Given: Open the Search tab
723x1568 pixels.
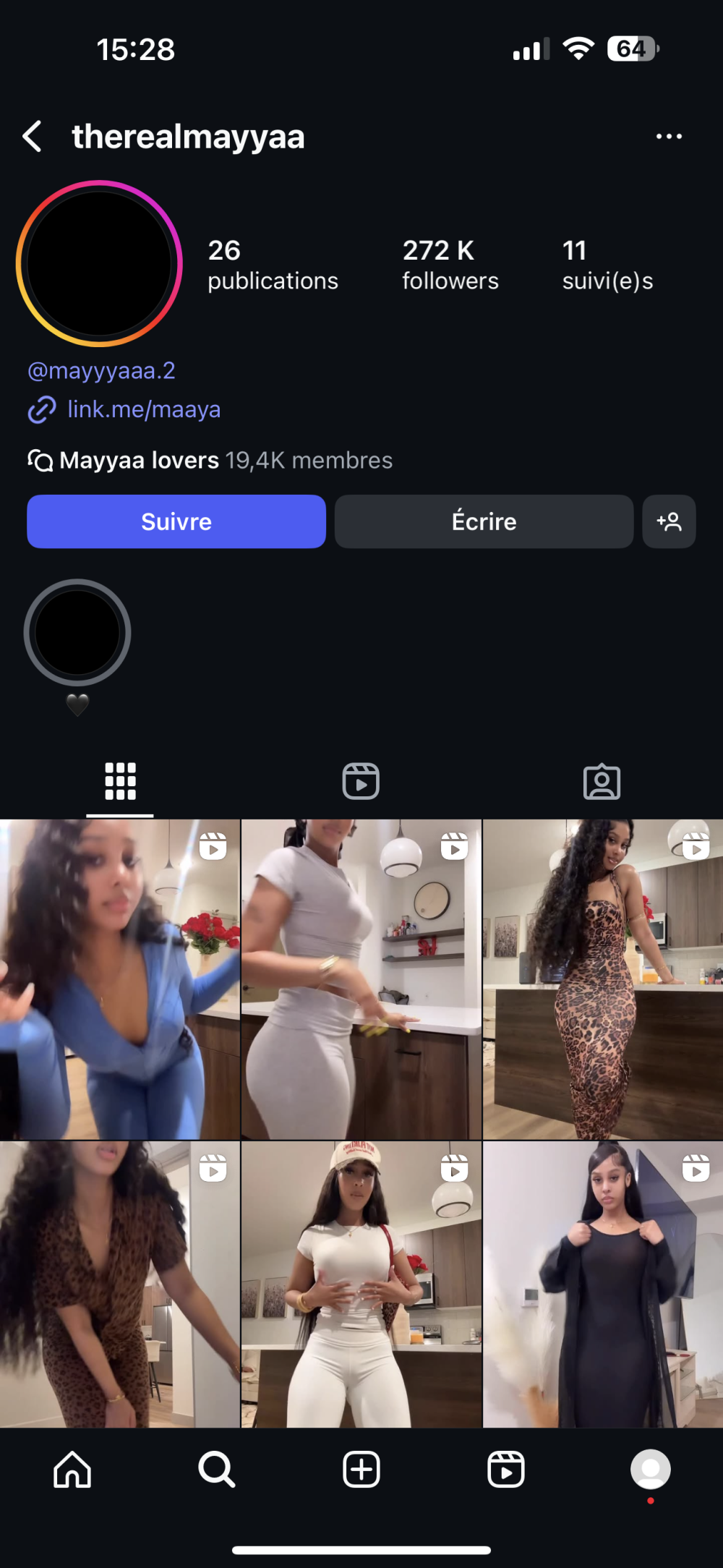Looking at the screenshot, I should point(216,1470).
